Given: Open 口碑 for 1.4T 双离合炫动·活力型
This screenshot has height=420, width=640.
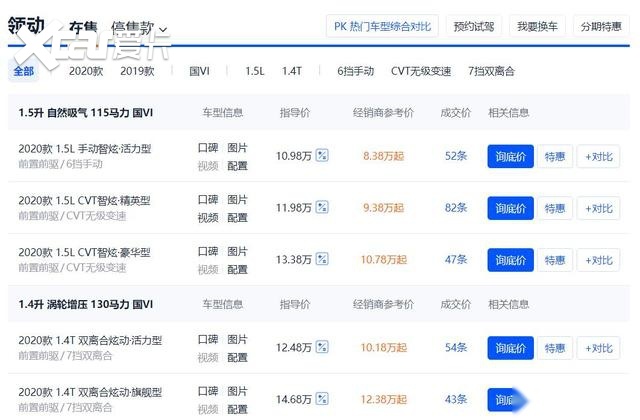Looking at the screenshot, I should pos(207,340).
